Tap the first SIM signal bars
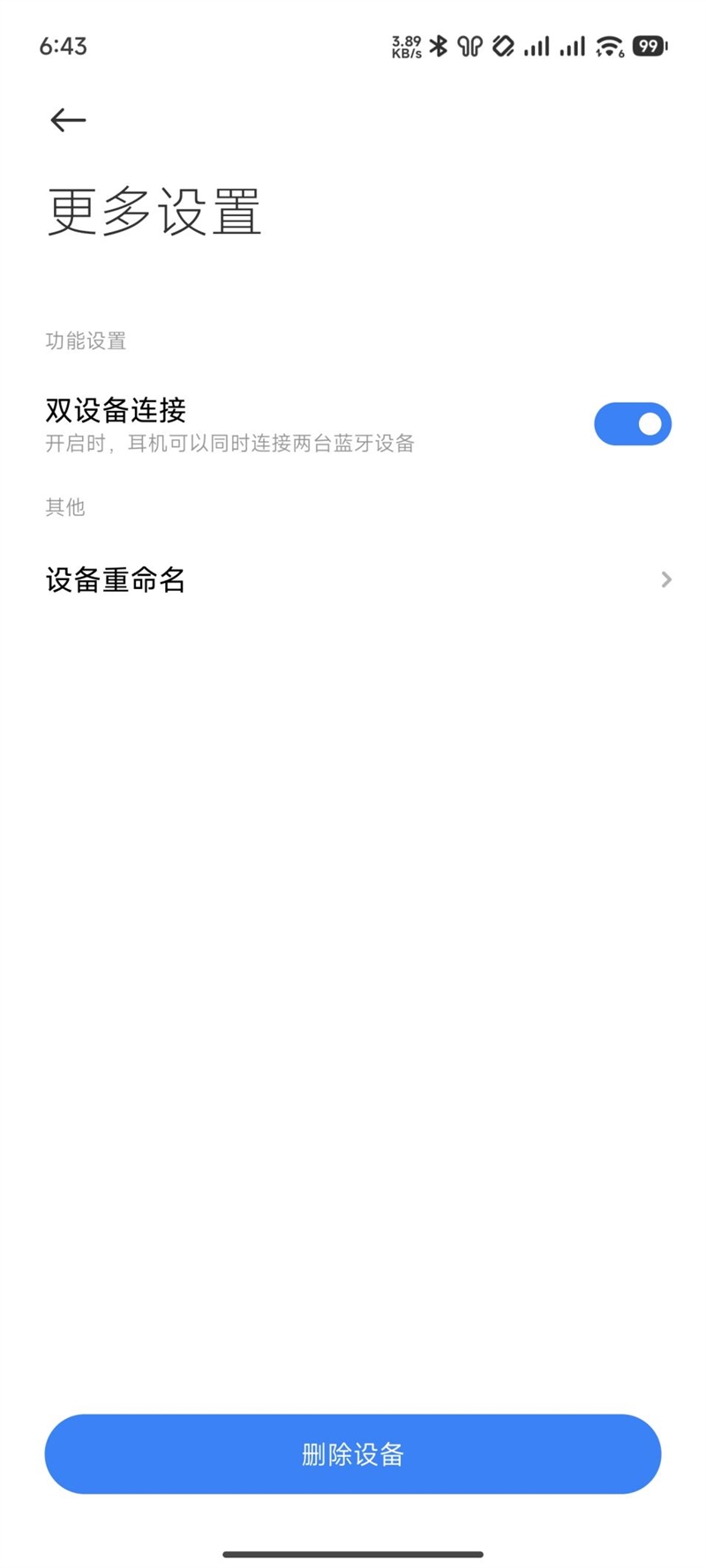The height and width of the screenshot is (1568, 706). (x=538, y=46)
